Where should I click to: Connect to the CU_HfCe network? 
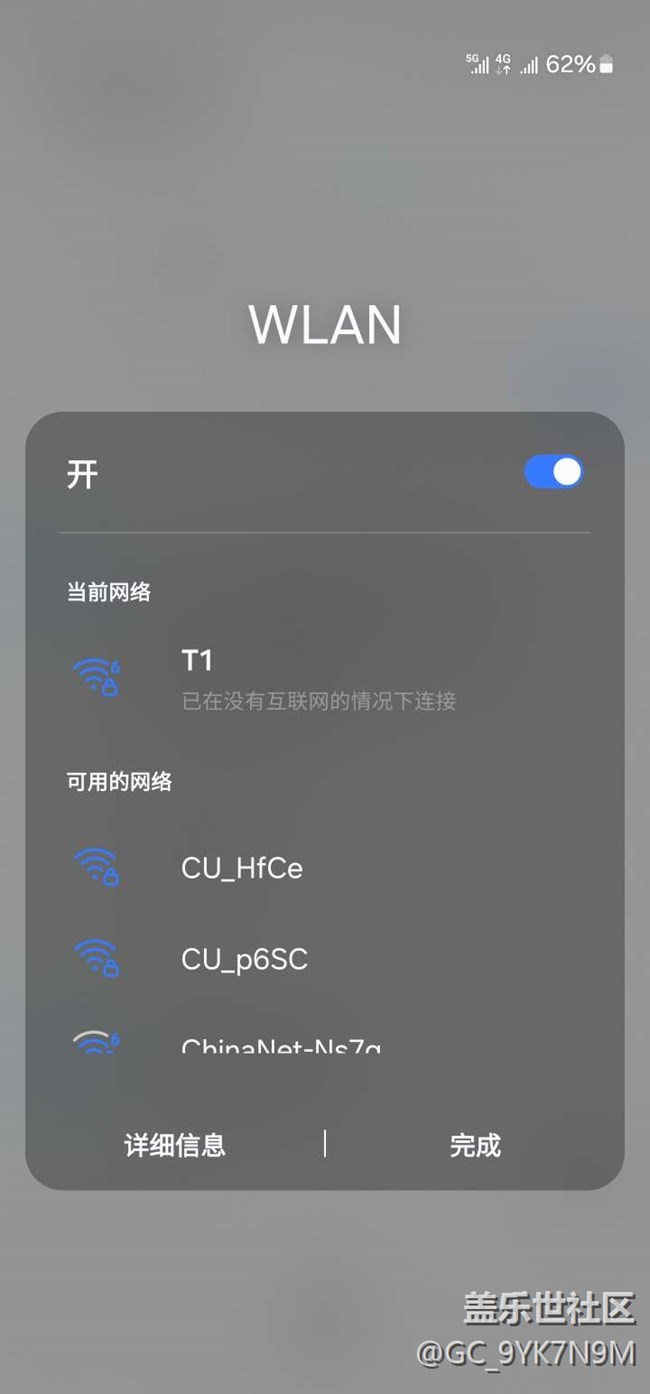pos(242,868)
